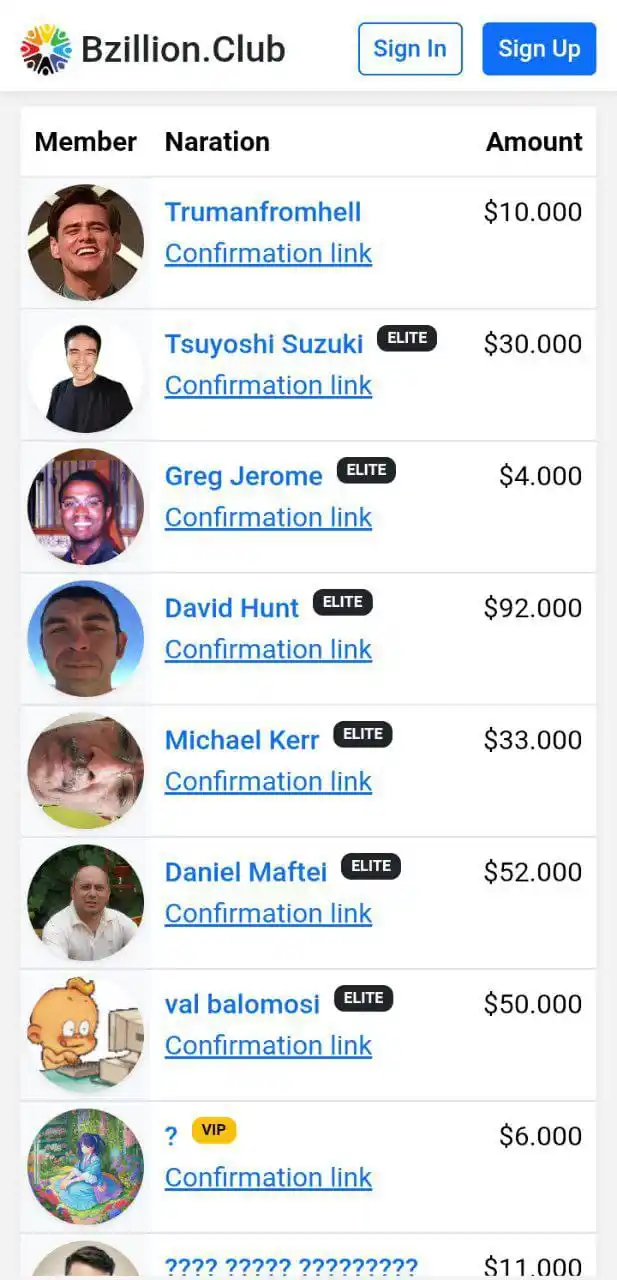Open Daniel Maftei's profile photo

(86, 902)
